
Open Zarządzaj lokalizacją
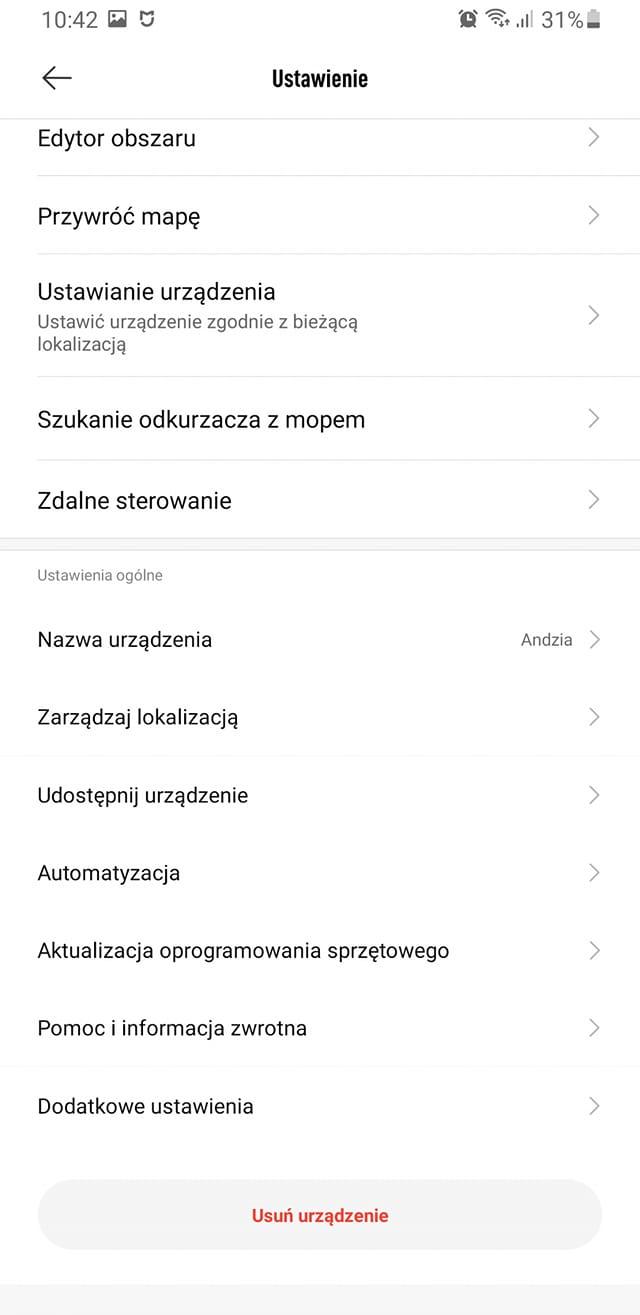(319, 717)
